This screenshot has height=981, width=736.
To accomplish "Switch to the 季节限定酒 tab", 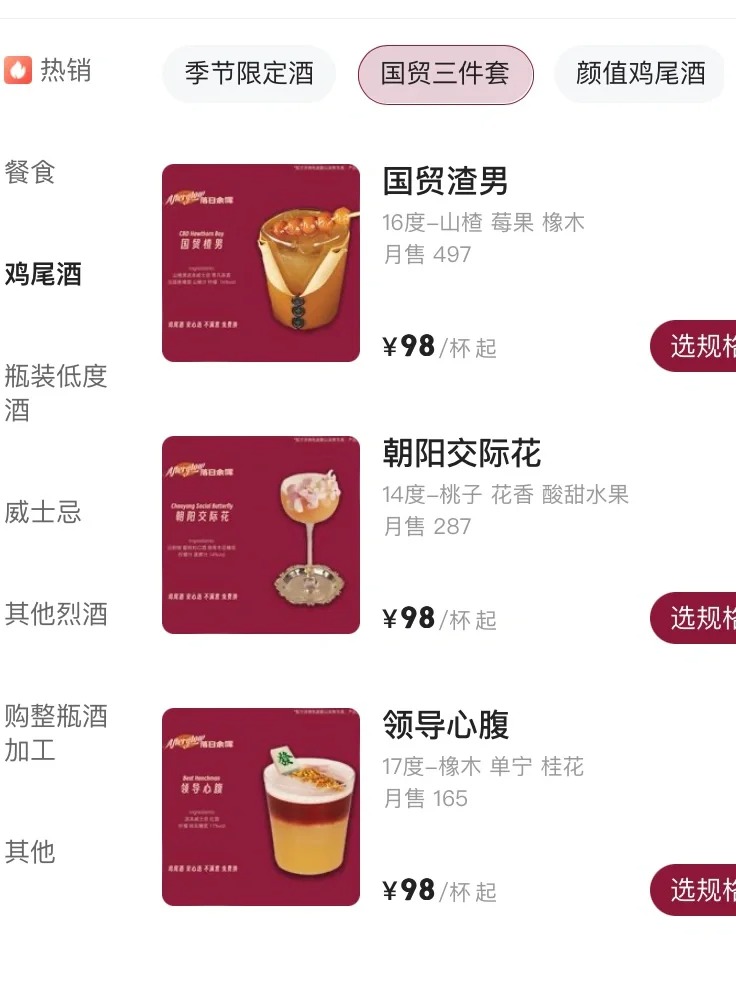I will tap(248, 73).
